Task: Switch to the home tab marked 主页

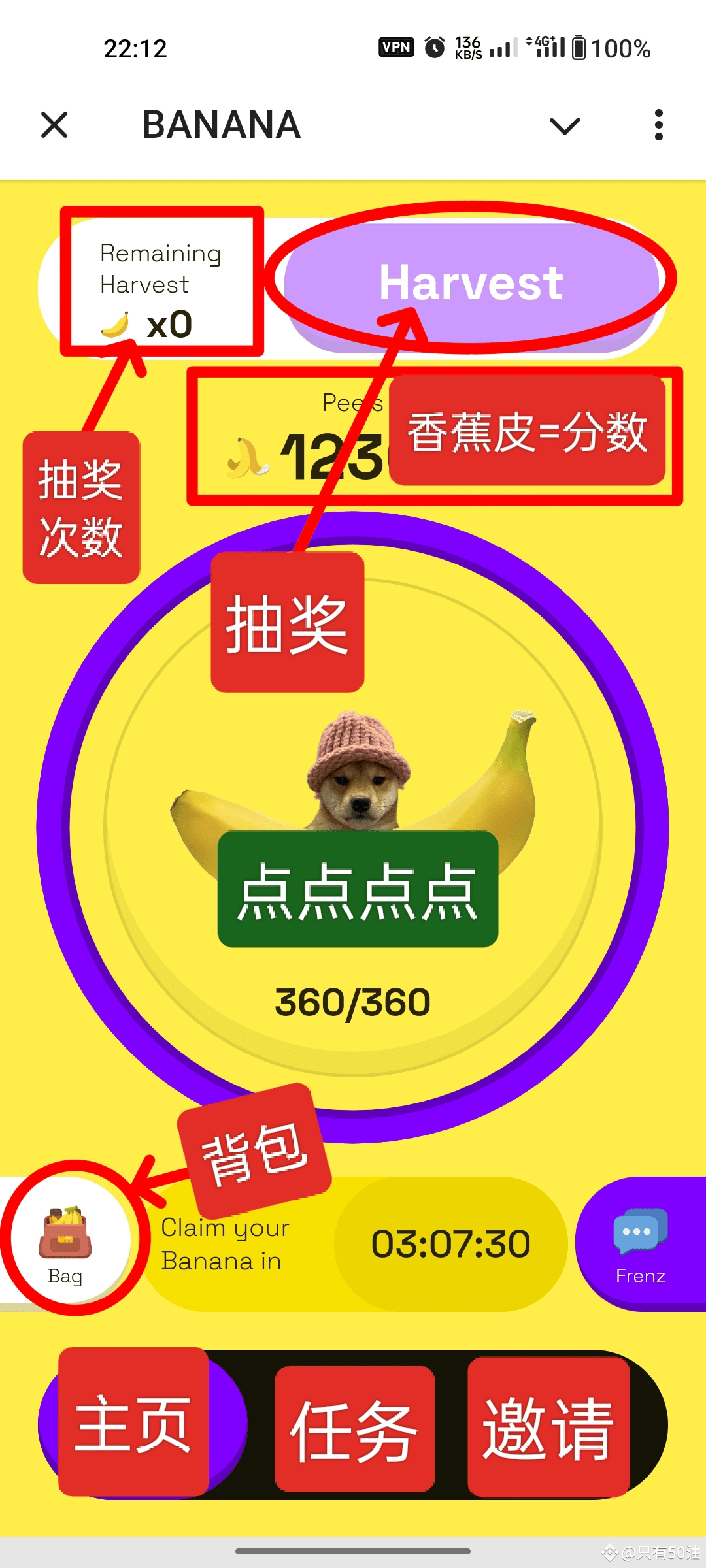Action: click(133, 1423)
